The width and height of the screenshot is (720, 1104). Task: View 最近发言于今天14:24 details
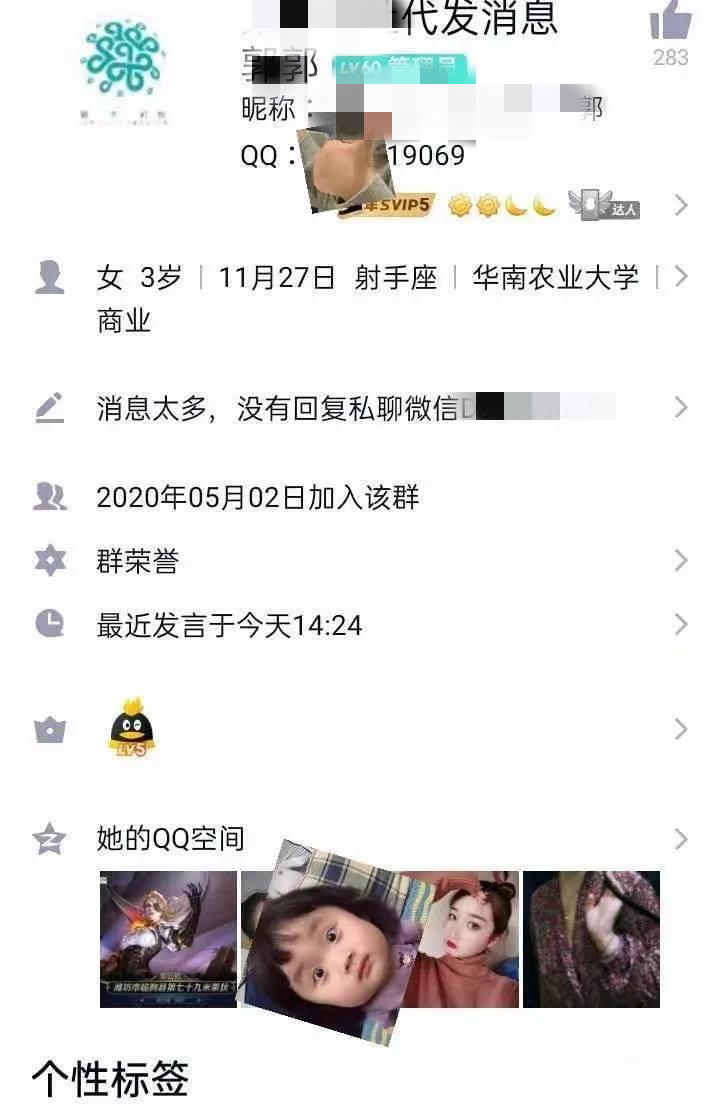229,626
